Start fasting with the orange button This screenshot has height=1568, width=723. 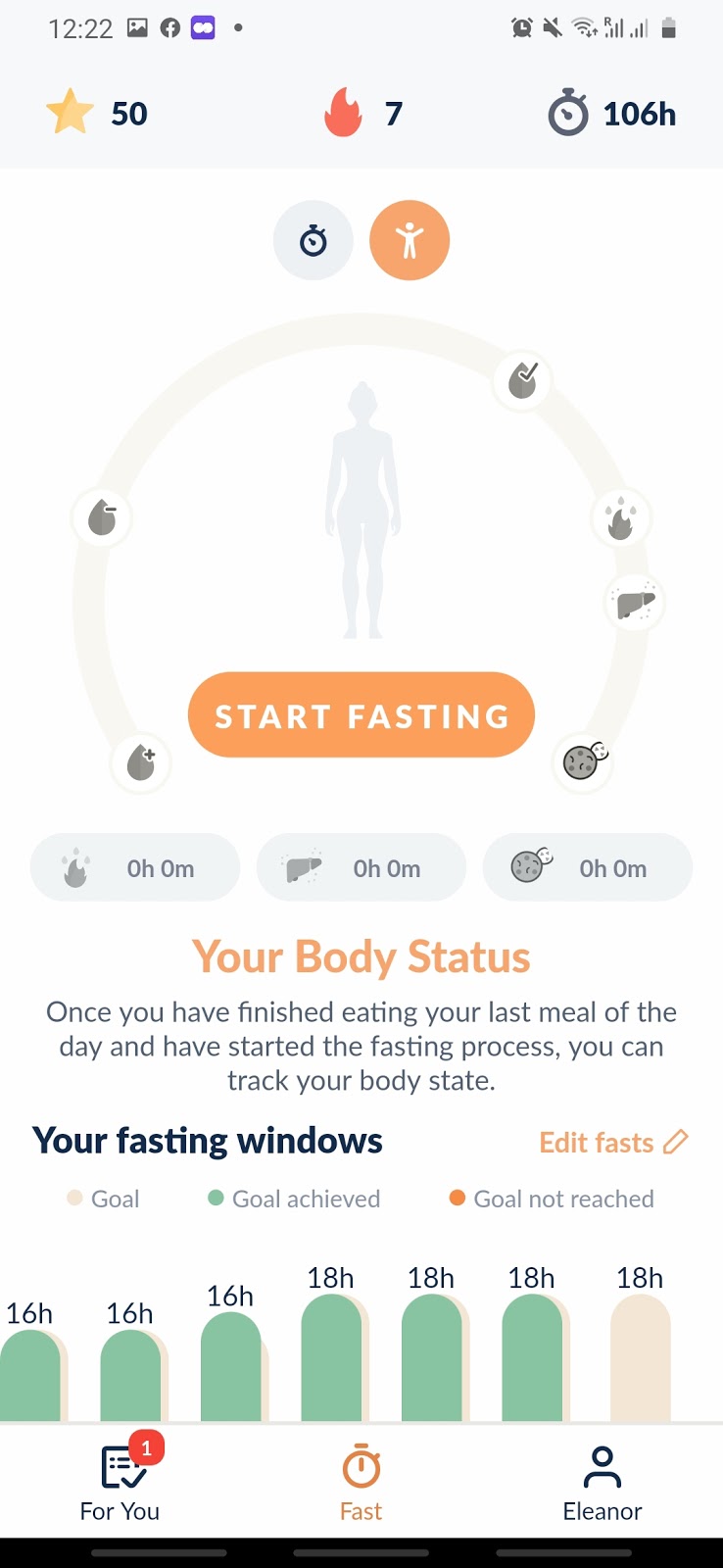(x=361, y=715)
